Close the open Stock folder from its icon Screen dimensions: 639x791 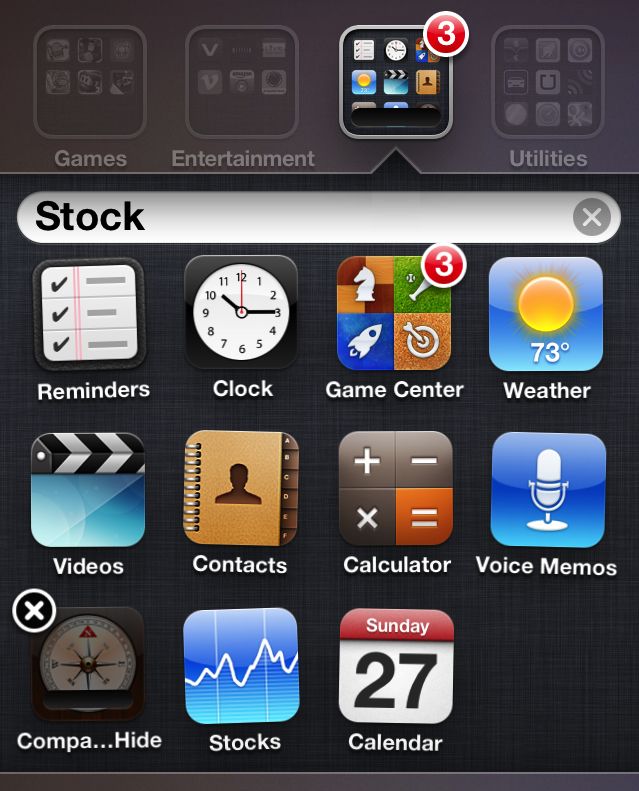(x=395, y=81)
